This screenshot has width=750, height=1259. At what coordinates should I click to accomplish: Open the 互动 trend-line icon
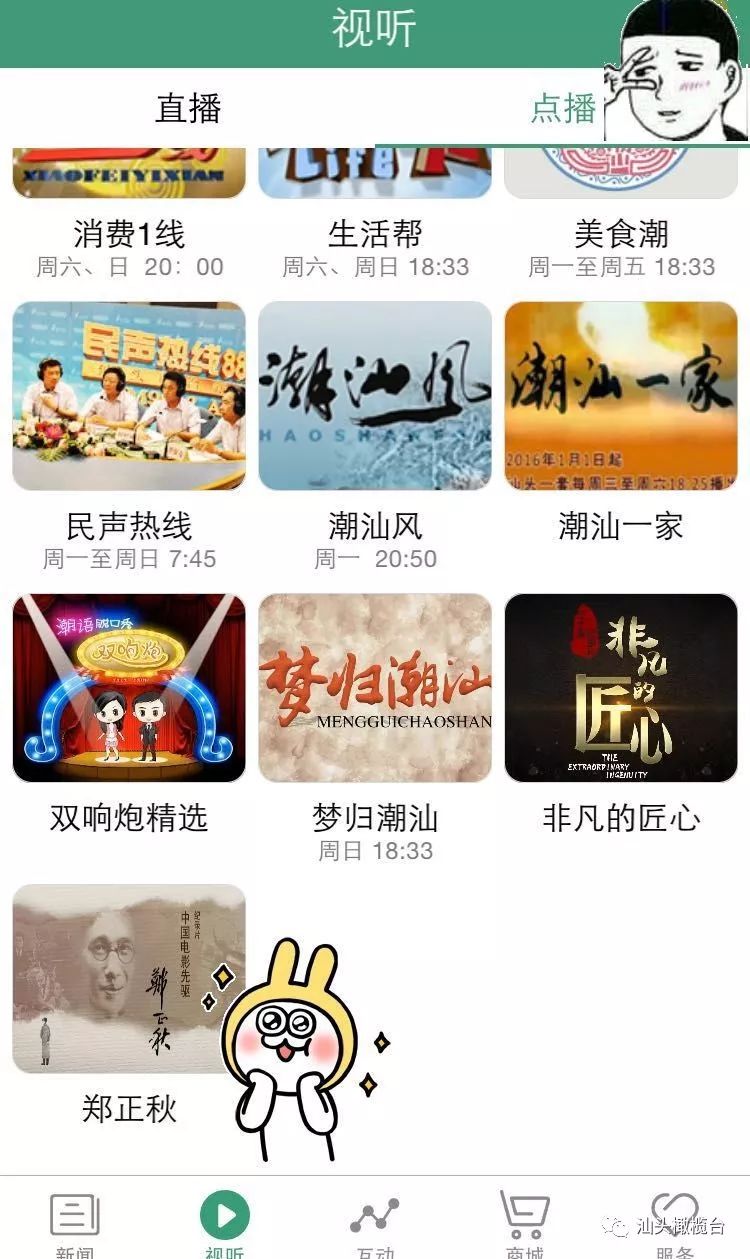coord(375,1214)
